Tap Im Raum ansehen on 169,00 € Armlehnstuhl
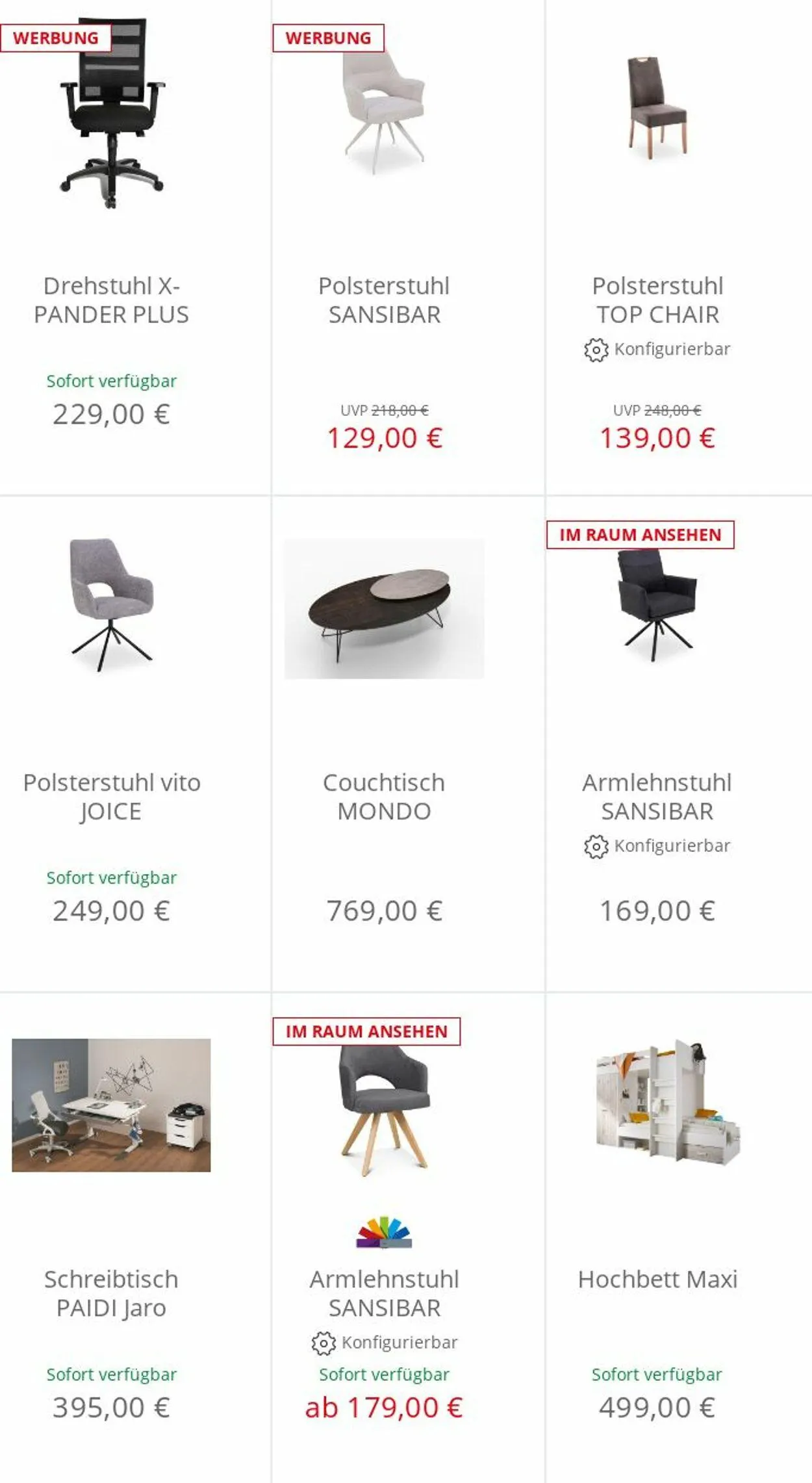The width and height of the screenshot is (812, 1483). pos(640,535)
